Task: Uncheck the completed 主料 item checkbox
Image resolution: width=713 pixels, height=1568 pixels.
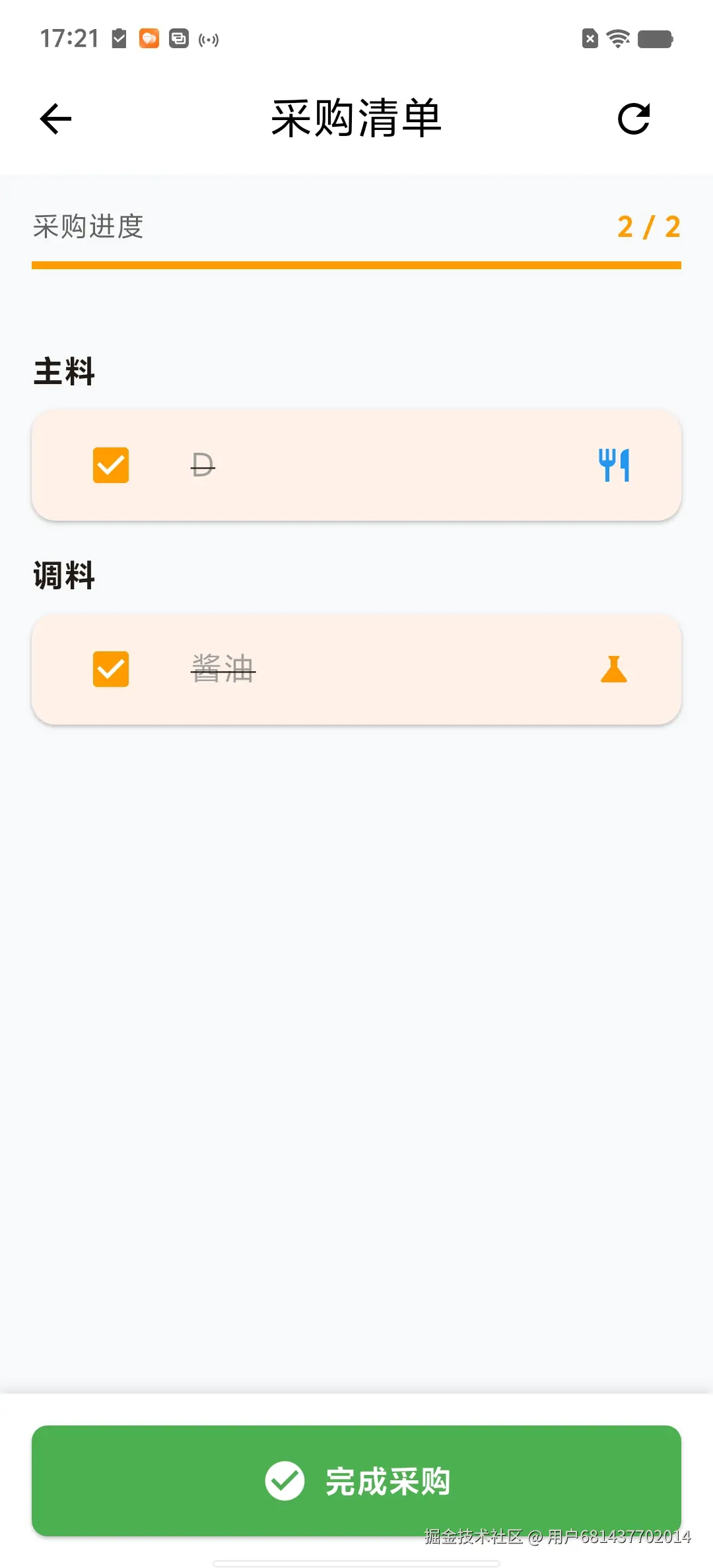Action: pyautogui.click(x=110, y=465)
